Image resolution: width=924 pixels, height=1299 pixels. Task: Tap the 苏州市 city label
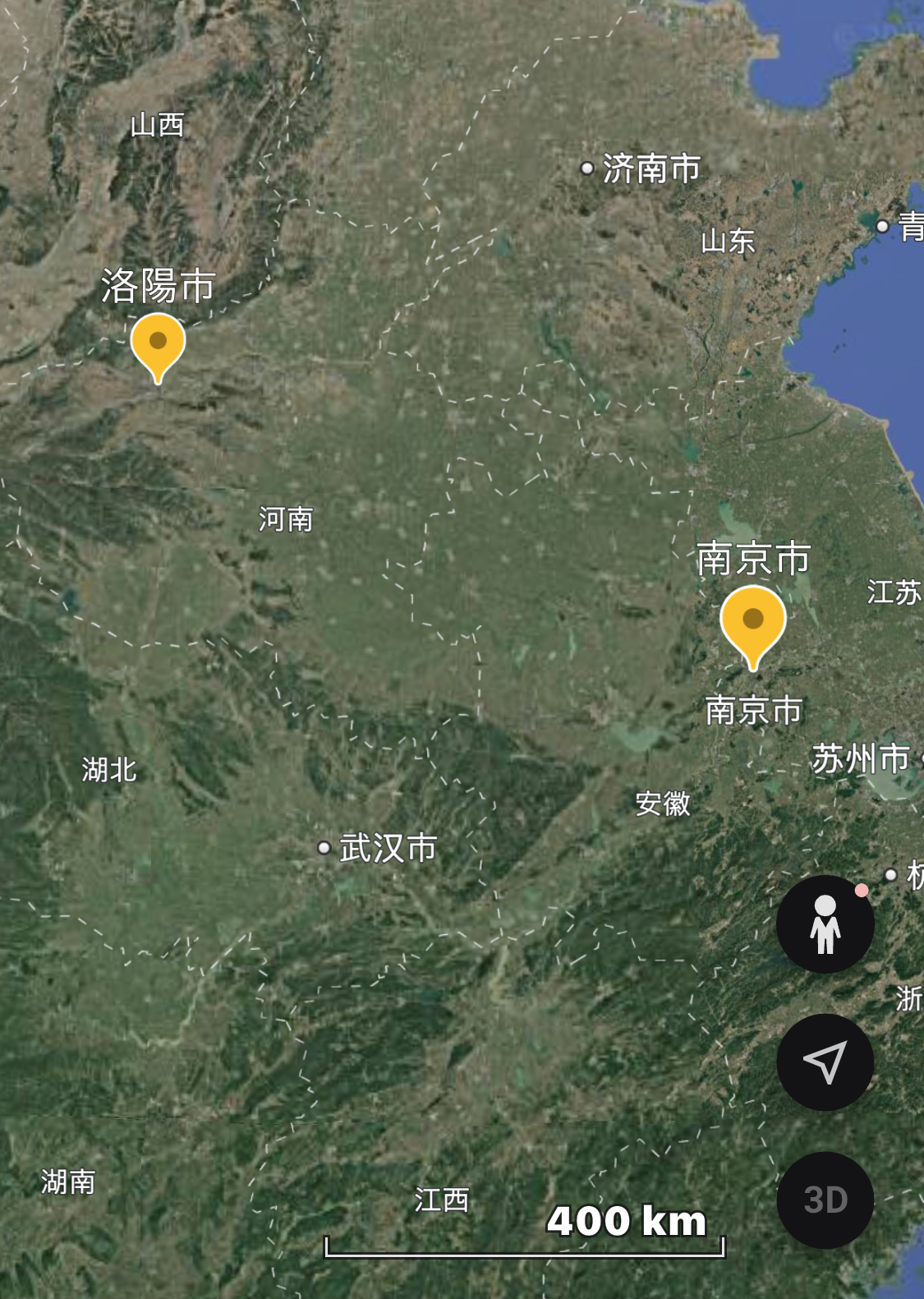pyautogui.click(x=861, y=758)
